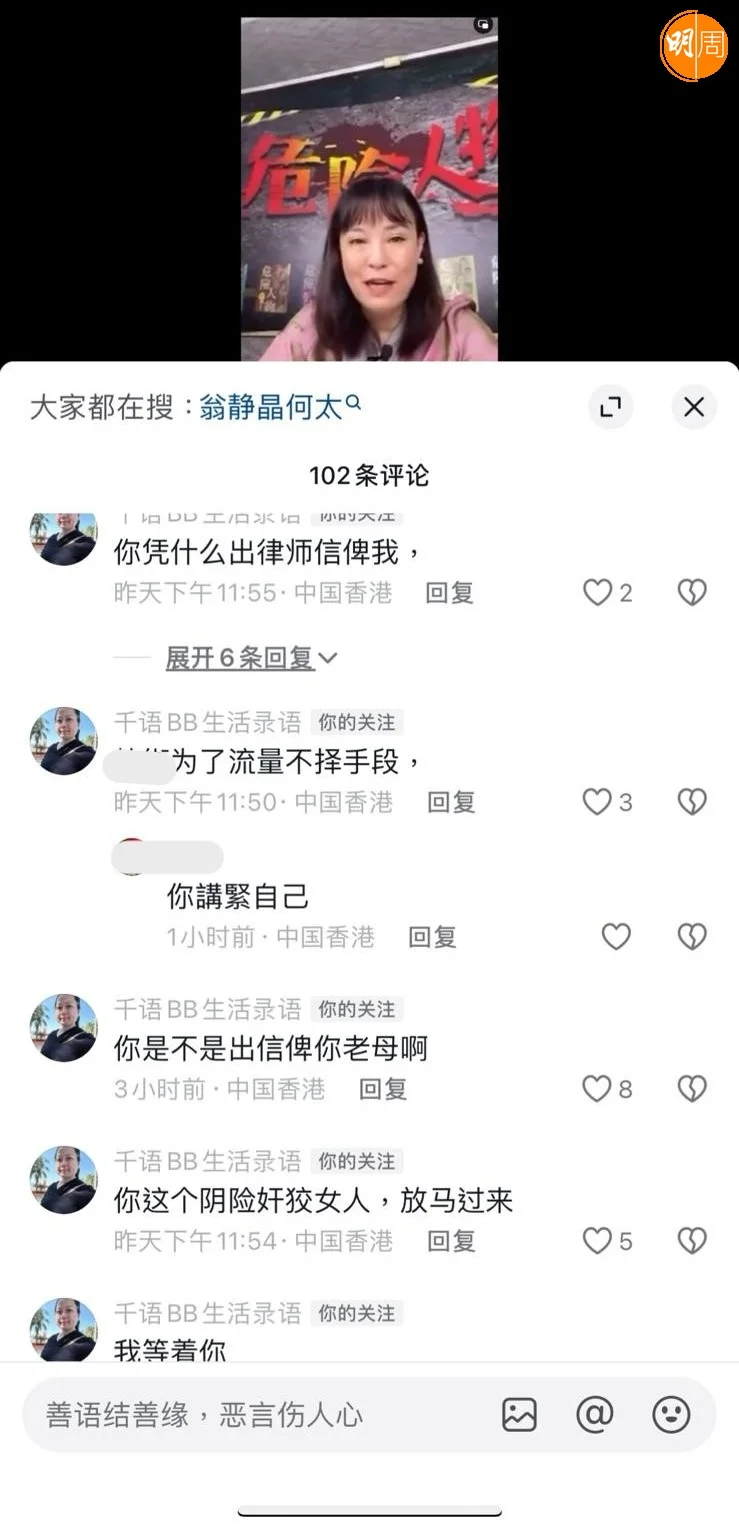This screenshot has width=739, height=1530.
Task: Like the reply 你講緊自己
Action: coord(616,937)
